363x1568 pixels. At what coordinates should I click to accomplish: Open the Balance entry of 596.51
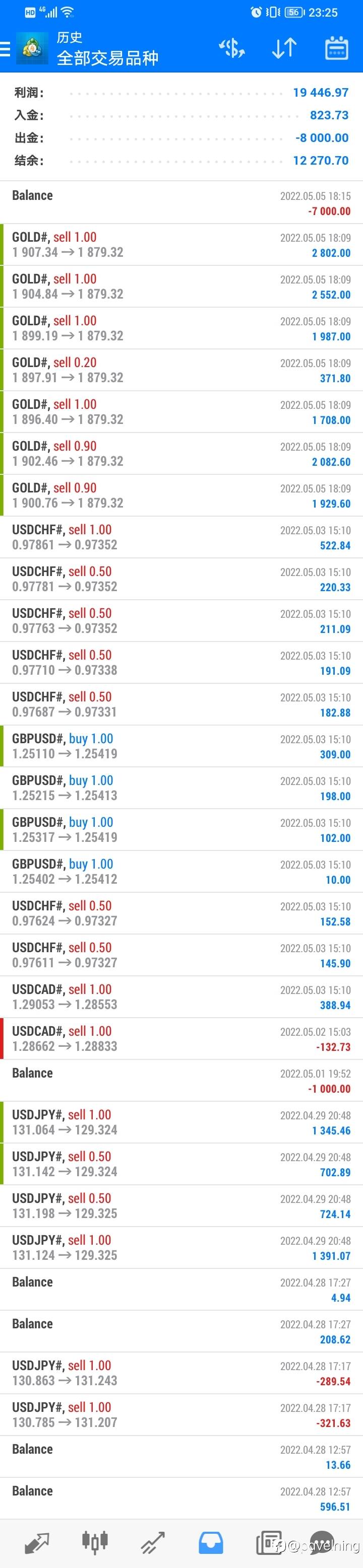coord(181,1499)
